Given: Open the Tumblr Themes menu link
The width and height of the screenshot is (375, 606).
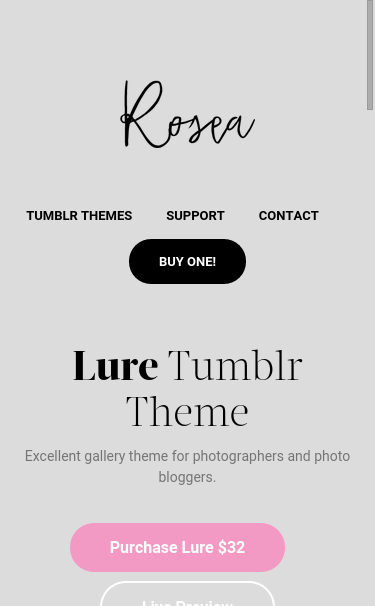Looking at the screenshot, I should pyautogui.click(x=79, y=216).
